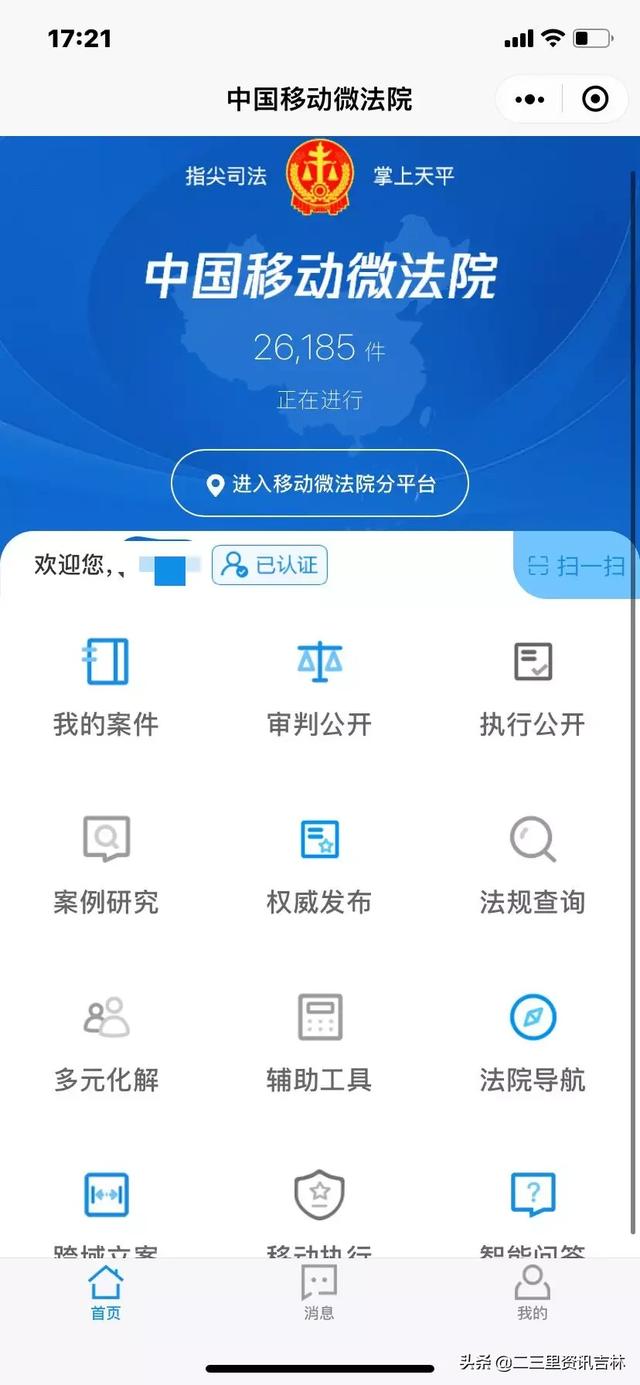Go to 案例研究
Screen dimensions: 640x1385
[x=106, y=866]
